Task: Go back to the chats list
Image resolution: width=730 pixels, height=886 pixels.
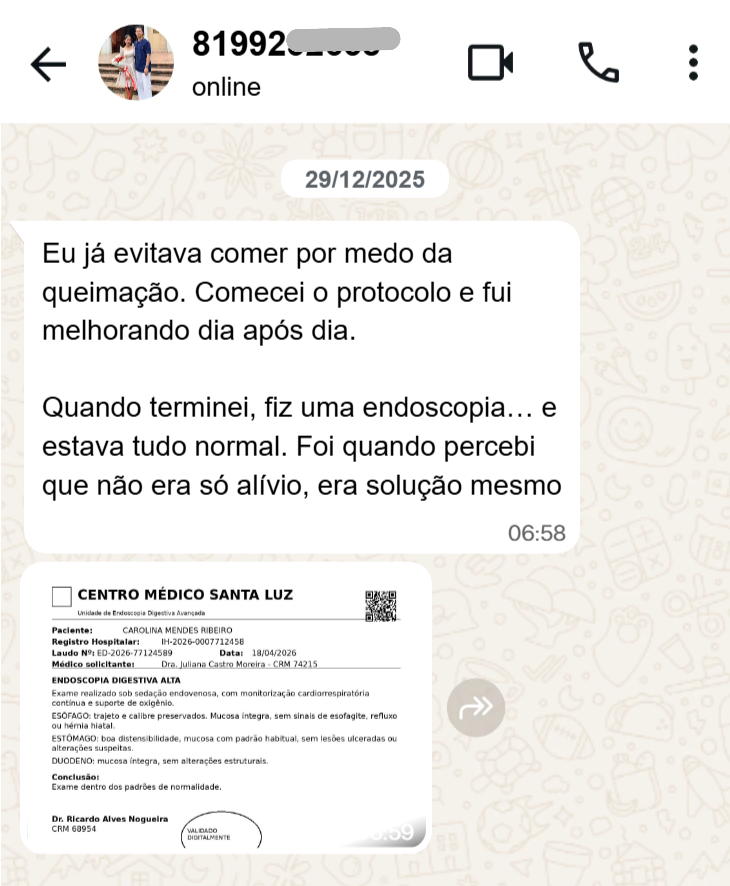Action: pos(47,64)
